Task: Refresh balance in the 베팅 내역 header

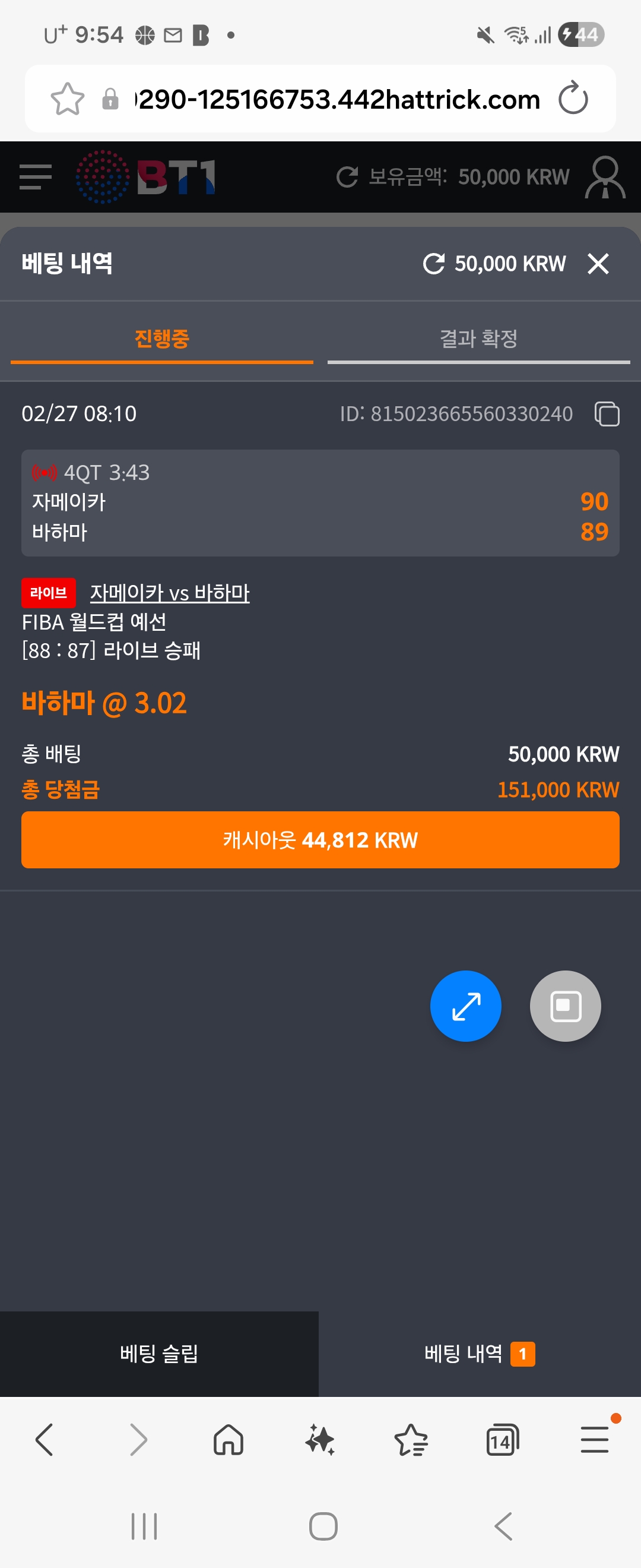Action: pos(434,263)
